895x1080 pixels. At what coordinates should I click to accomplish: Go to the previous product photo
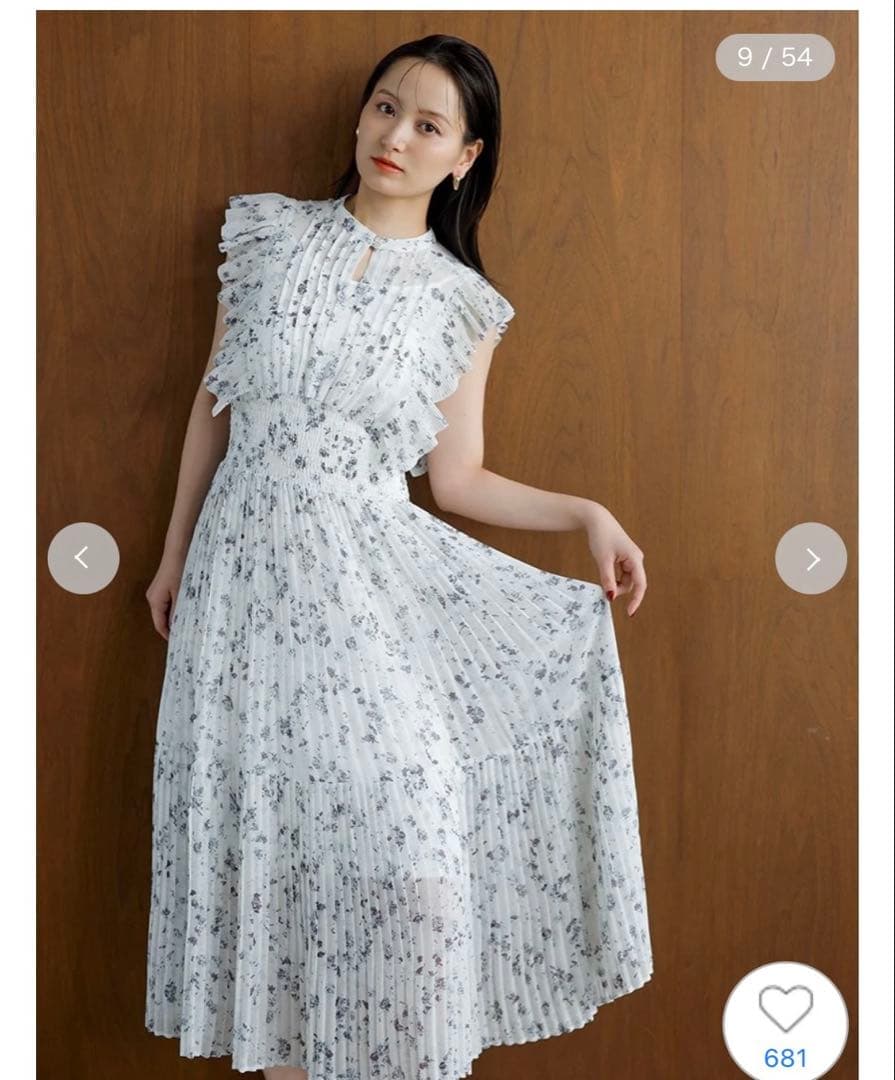coord(83,558)
